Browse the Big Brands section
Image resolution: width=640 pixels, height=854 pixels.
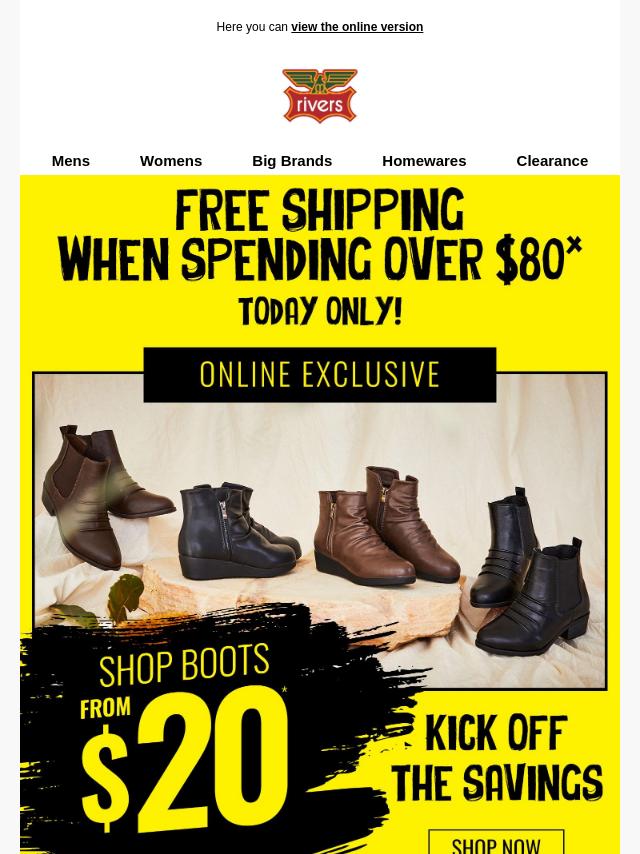pos(292,160)
